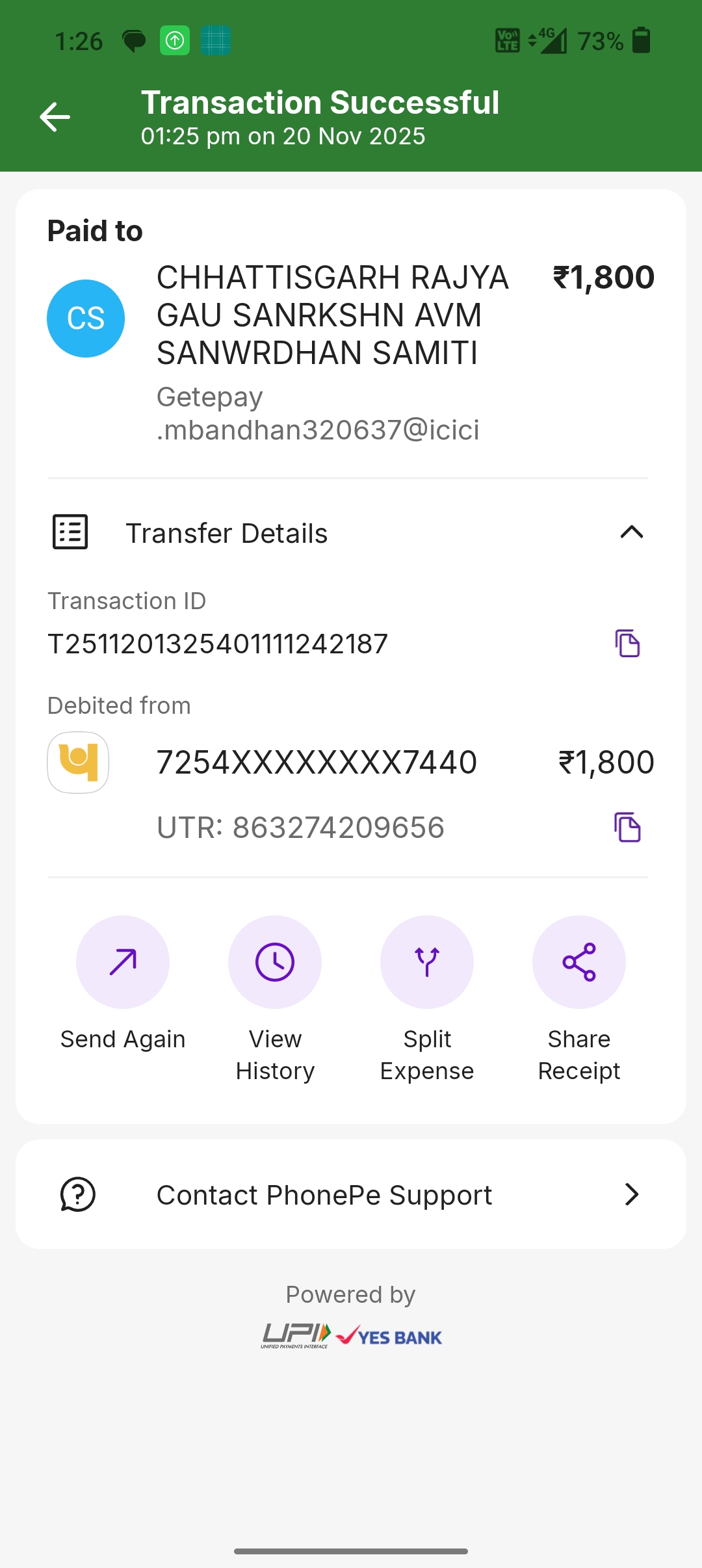Open Contact PhonePe Support
The height and width of the screenshot is (1568, 702).
tap(351, 1194)
